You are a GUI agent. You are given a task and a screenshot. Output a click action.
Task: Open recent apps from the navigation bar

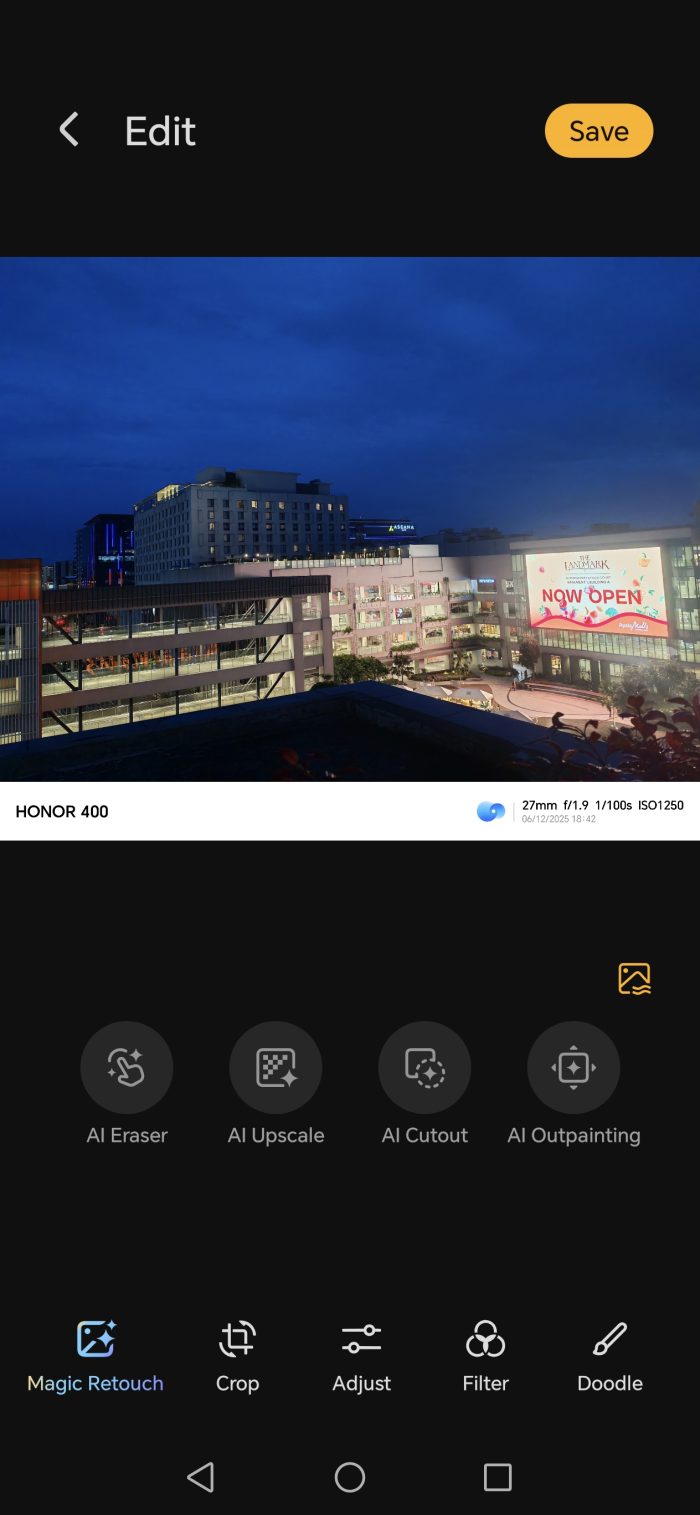pos(497,1477)
